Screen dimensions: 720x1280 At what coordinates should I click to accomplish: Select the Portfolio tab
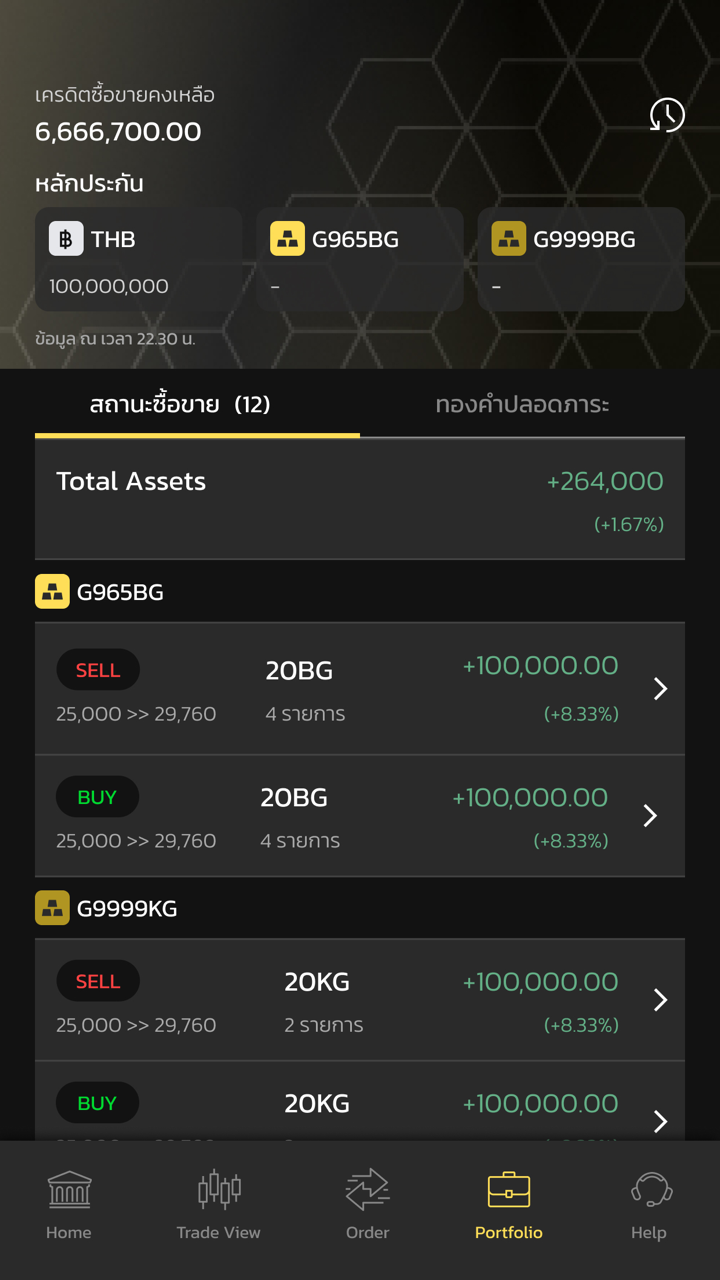click(x=508, y=1206)
